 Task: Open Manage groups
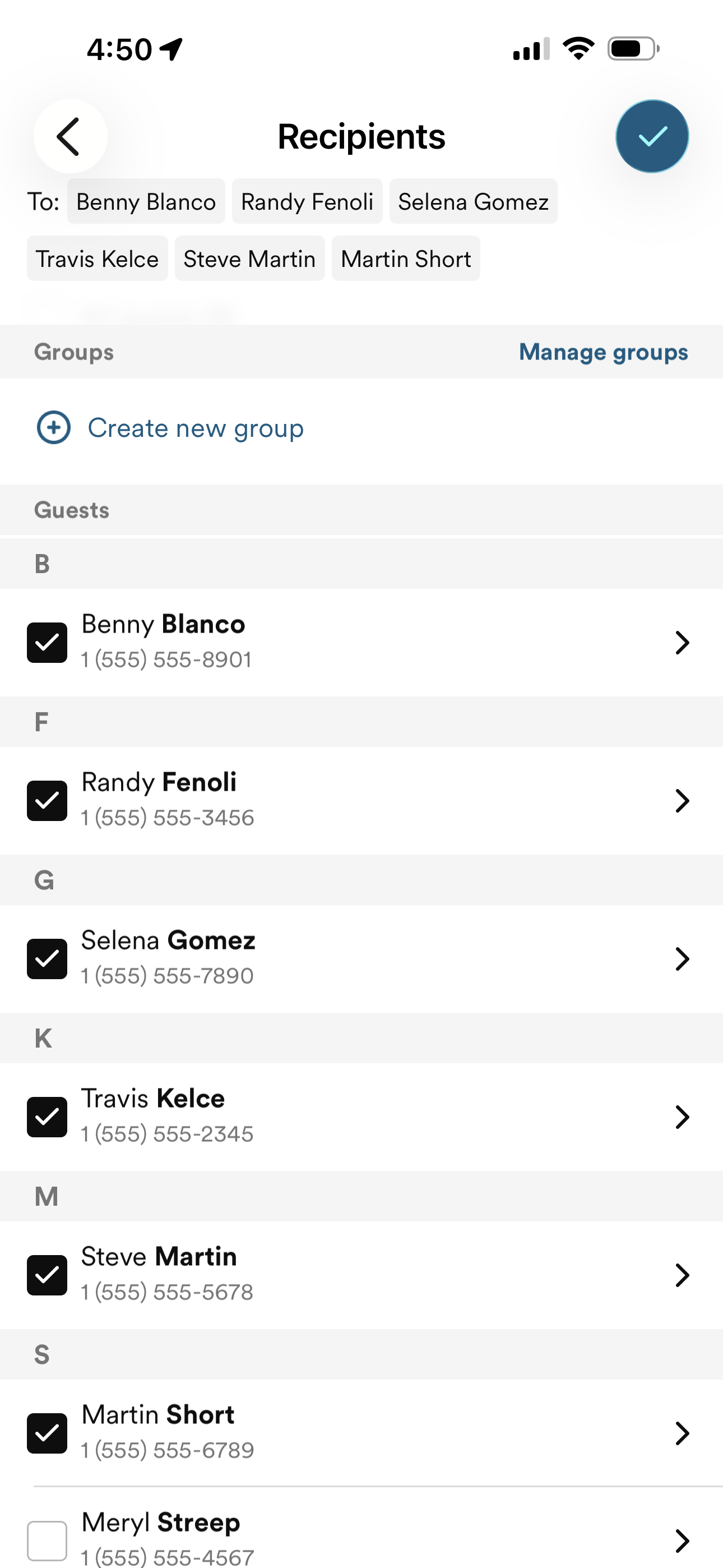[x=603, y=352]
